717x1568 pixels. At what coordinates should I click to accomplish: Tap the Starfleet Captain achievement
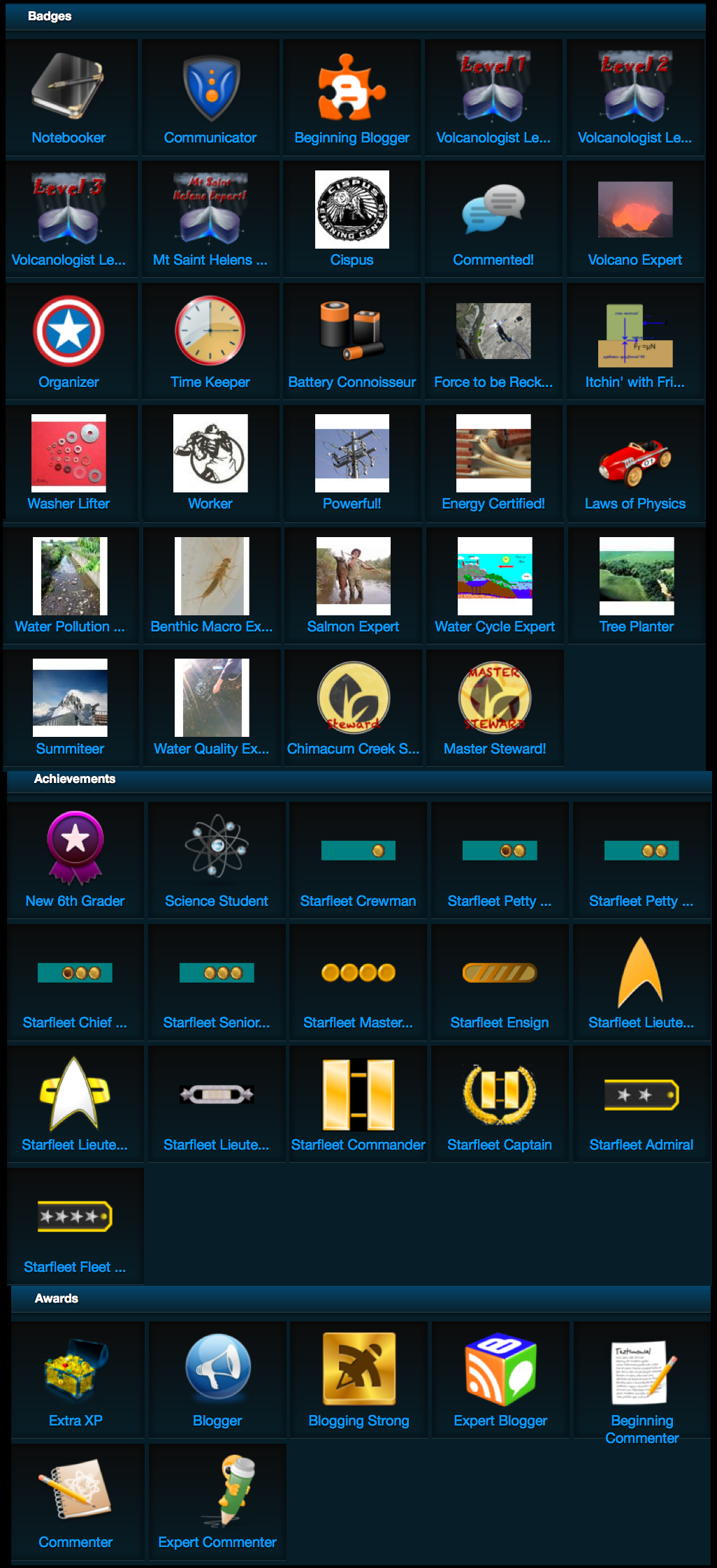[x=500, y=1104]
